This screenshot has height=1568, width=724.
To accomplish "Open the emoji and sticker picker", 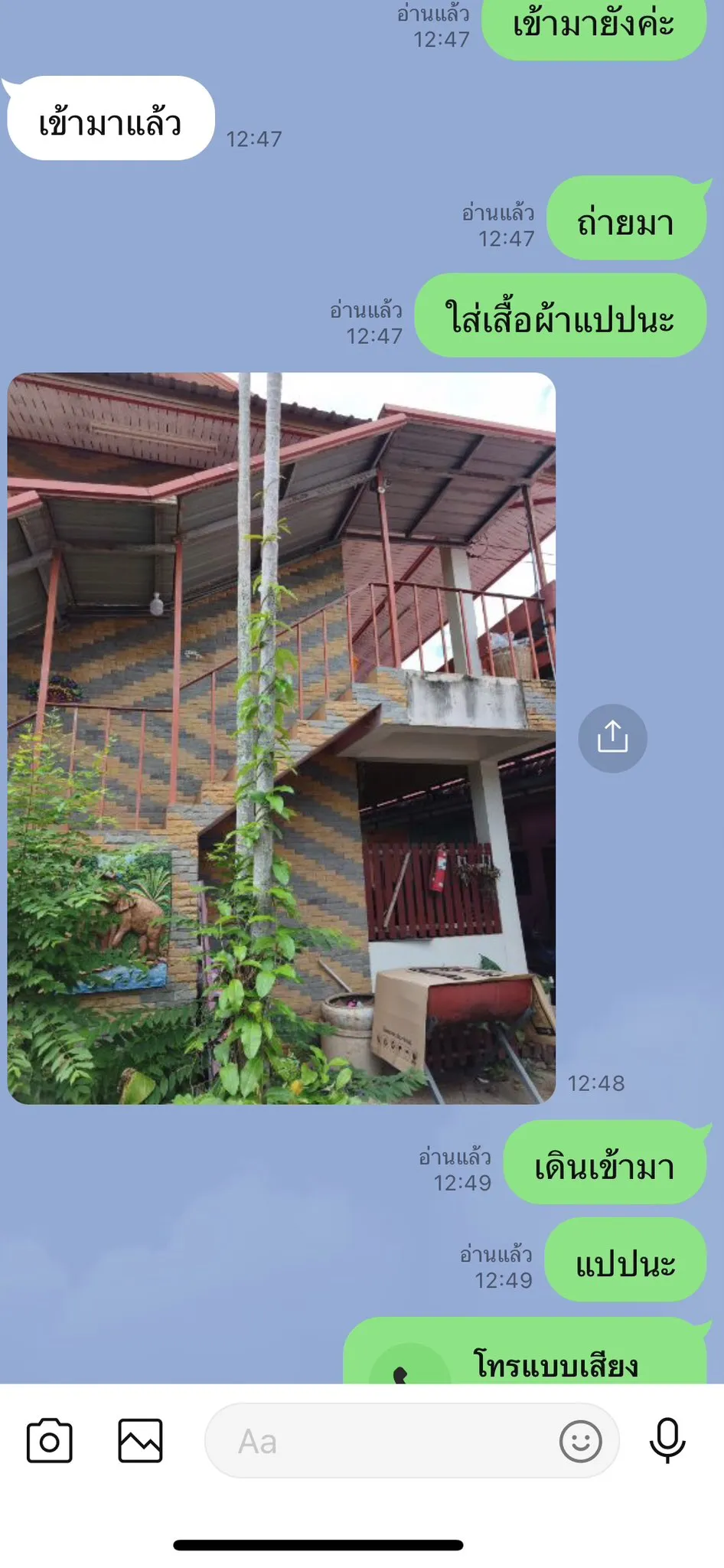I will tap(581, 1442).
